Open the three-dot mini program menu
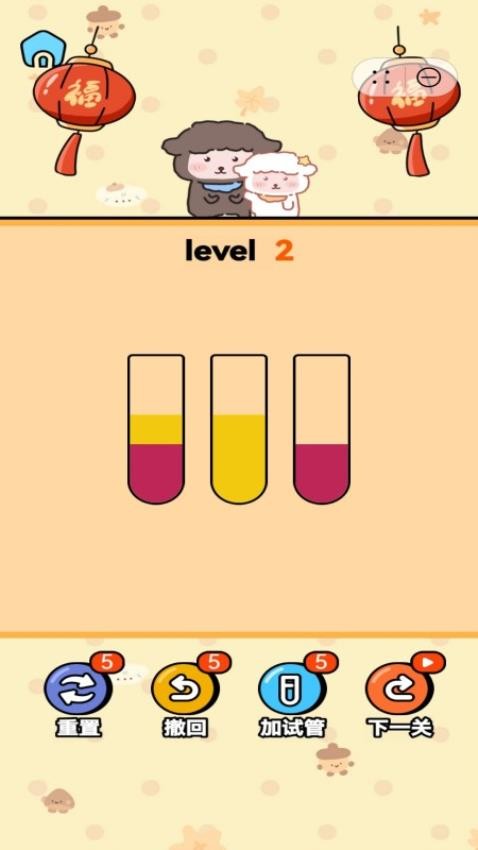Screen dimensions: 478x850 click(381, 78)
